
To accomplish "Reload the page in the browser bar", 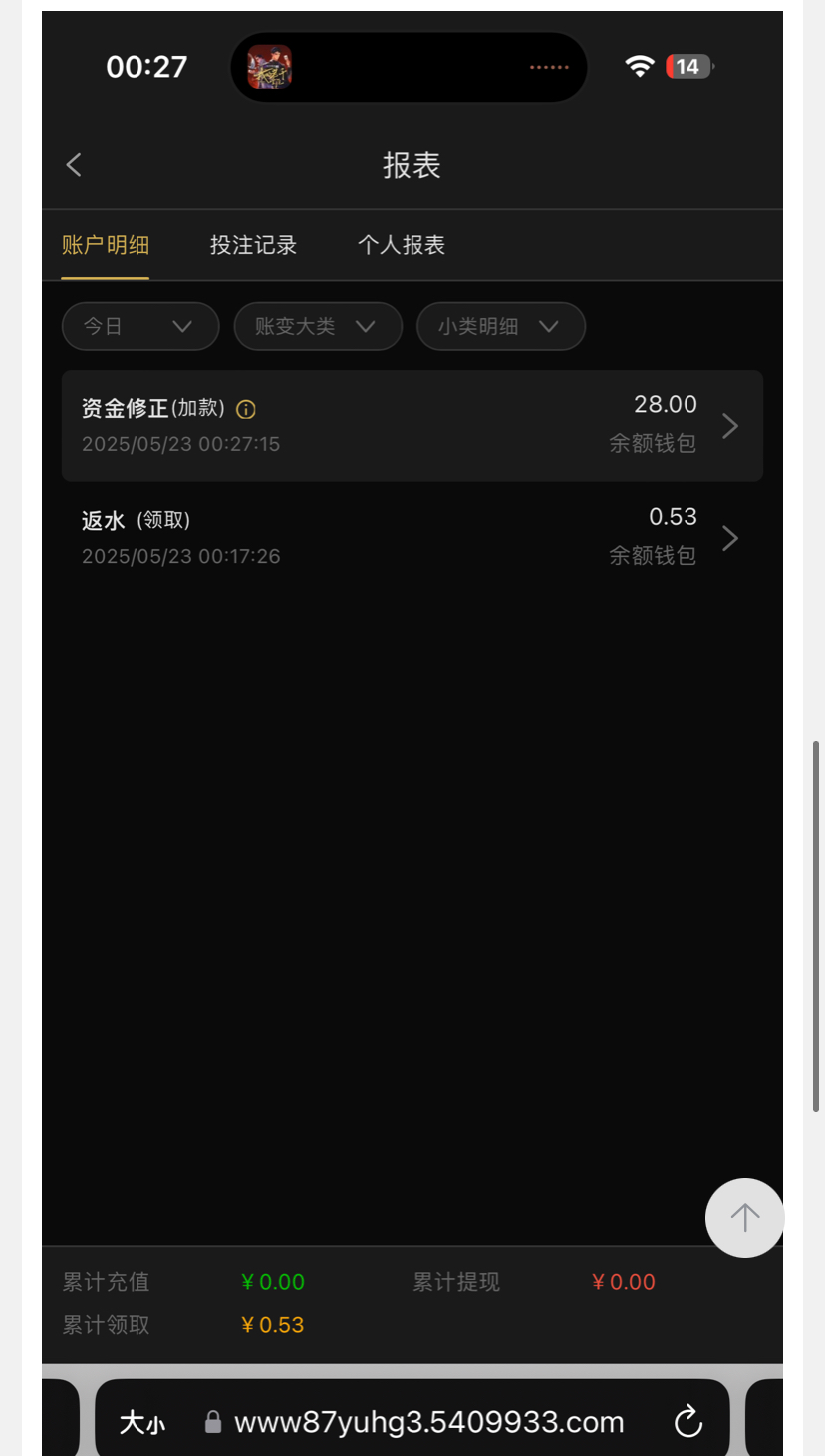I will [x=688, y=1422].
